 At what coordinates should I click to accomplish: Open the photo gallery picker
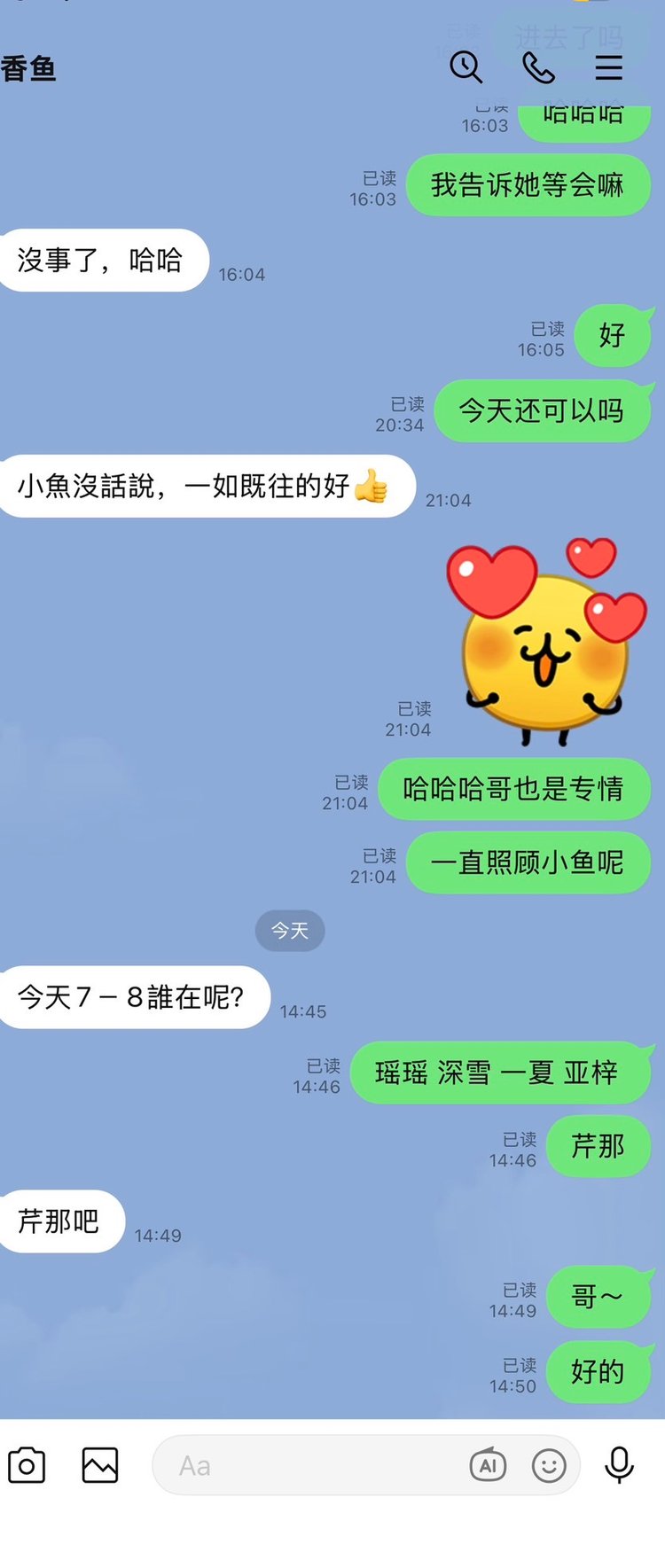[x=100, y=1465]
